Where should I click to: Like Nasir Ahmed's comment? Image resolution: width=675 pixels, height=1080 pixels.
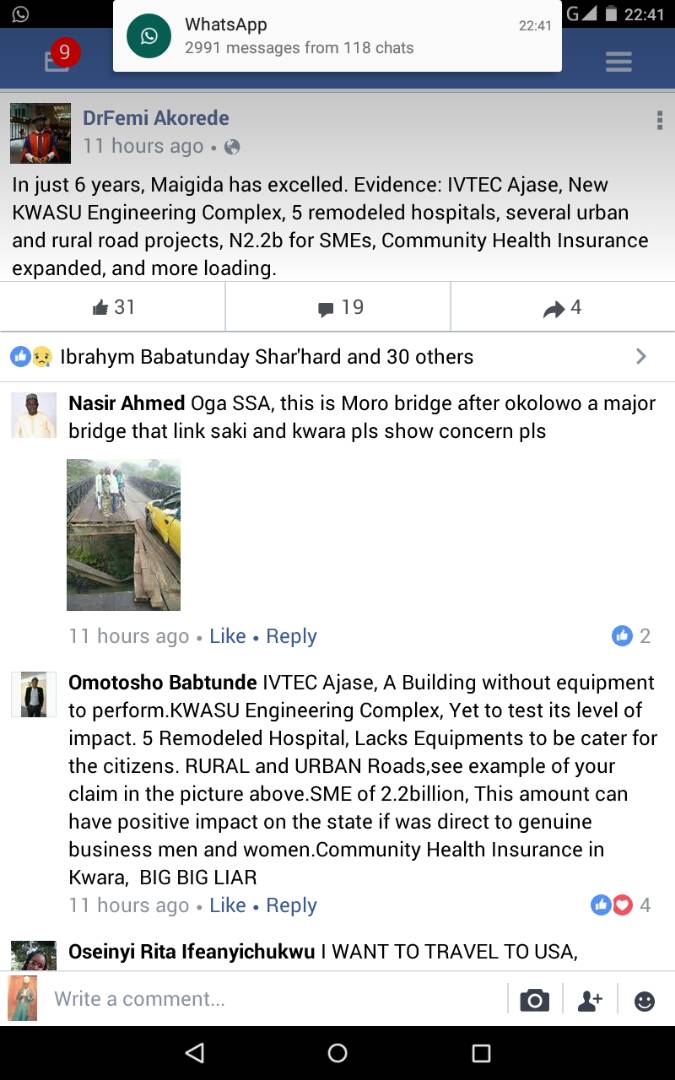coord(228,636)
